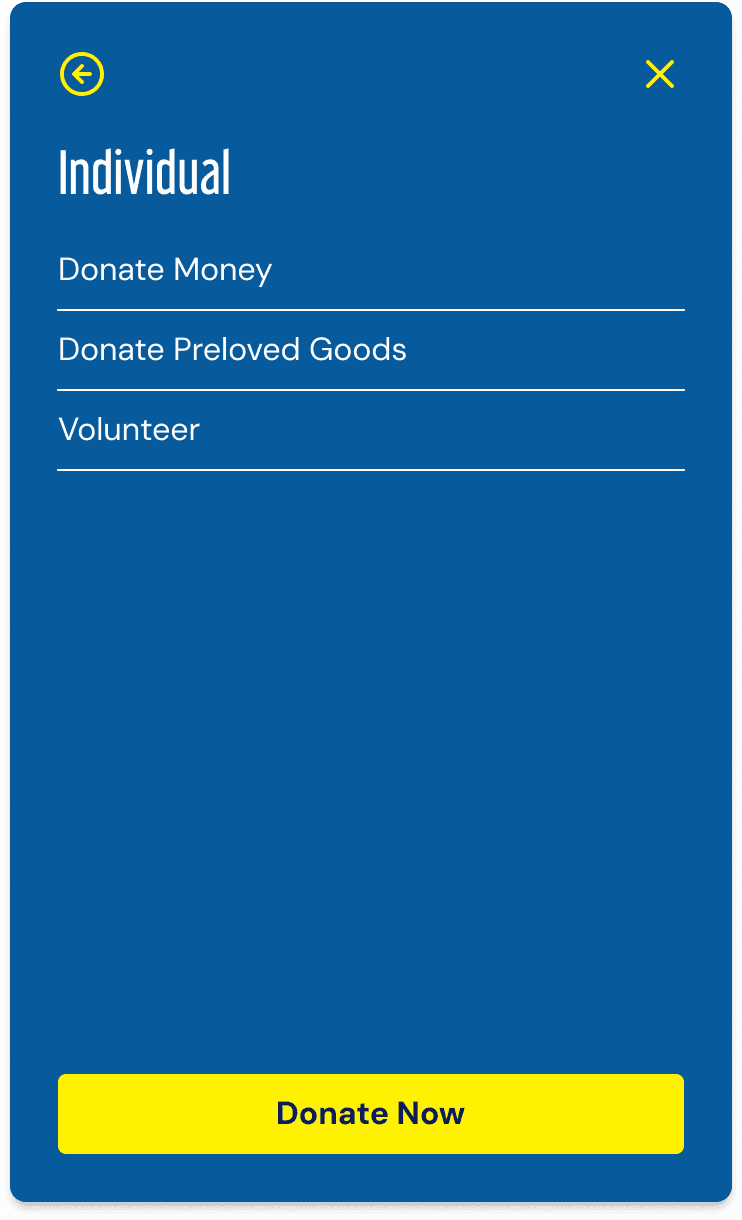Open the Donate Money option
Screen dimensions: 742x1220
point(166,270)
